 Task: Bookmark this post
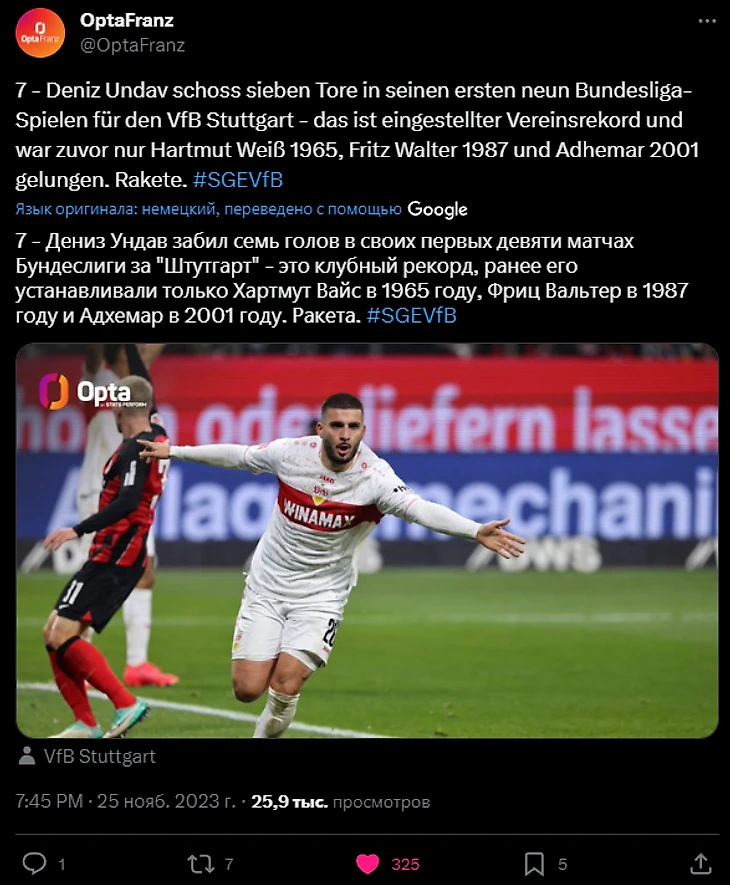[534, 863]
